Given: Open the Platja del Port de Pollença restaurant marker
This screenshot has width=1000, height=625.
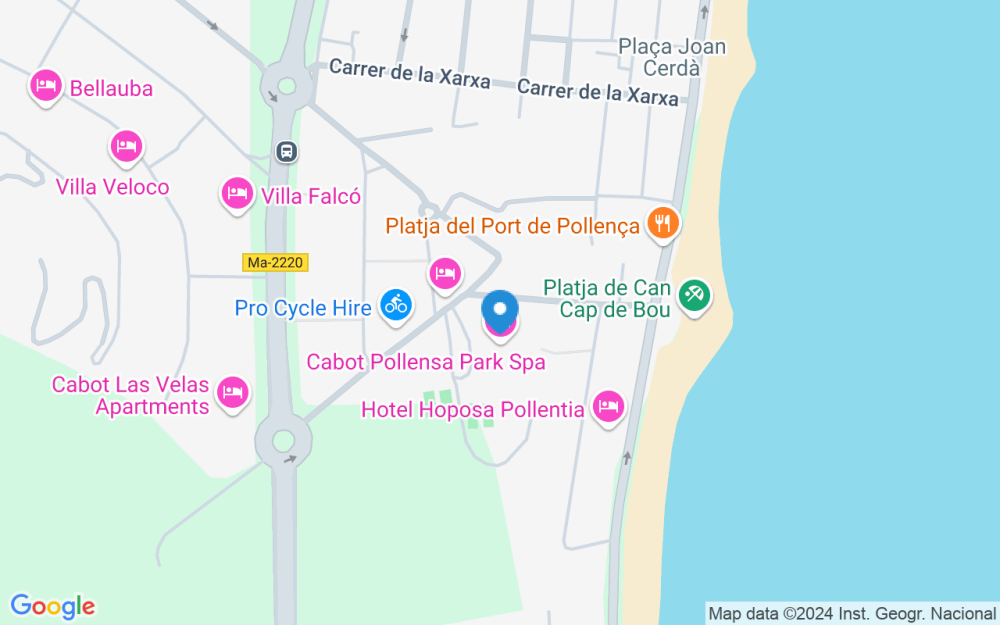Looking at the screenshot, I should 662,223.
